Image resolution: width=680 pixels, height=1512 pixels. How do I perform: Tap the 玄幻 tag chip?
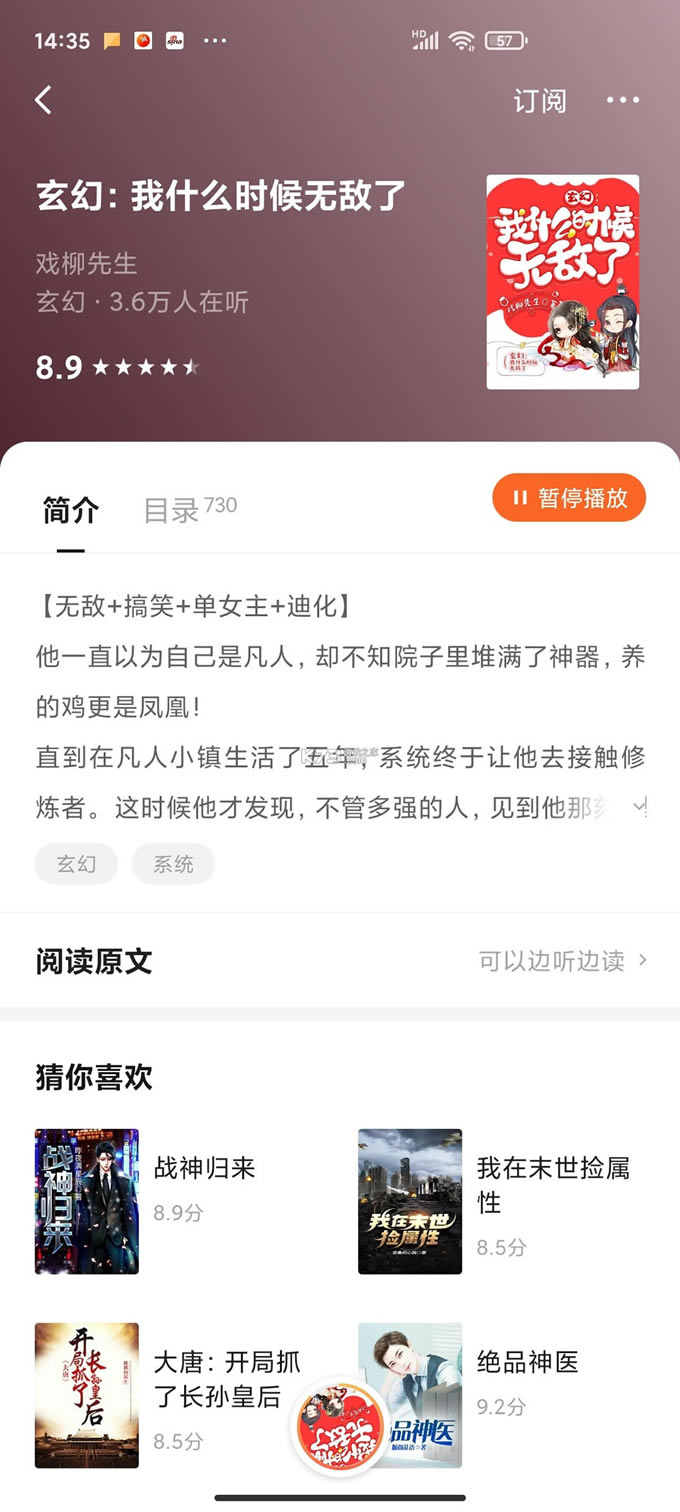coord(77,864)
